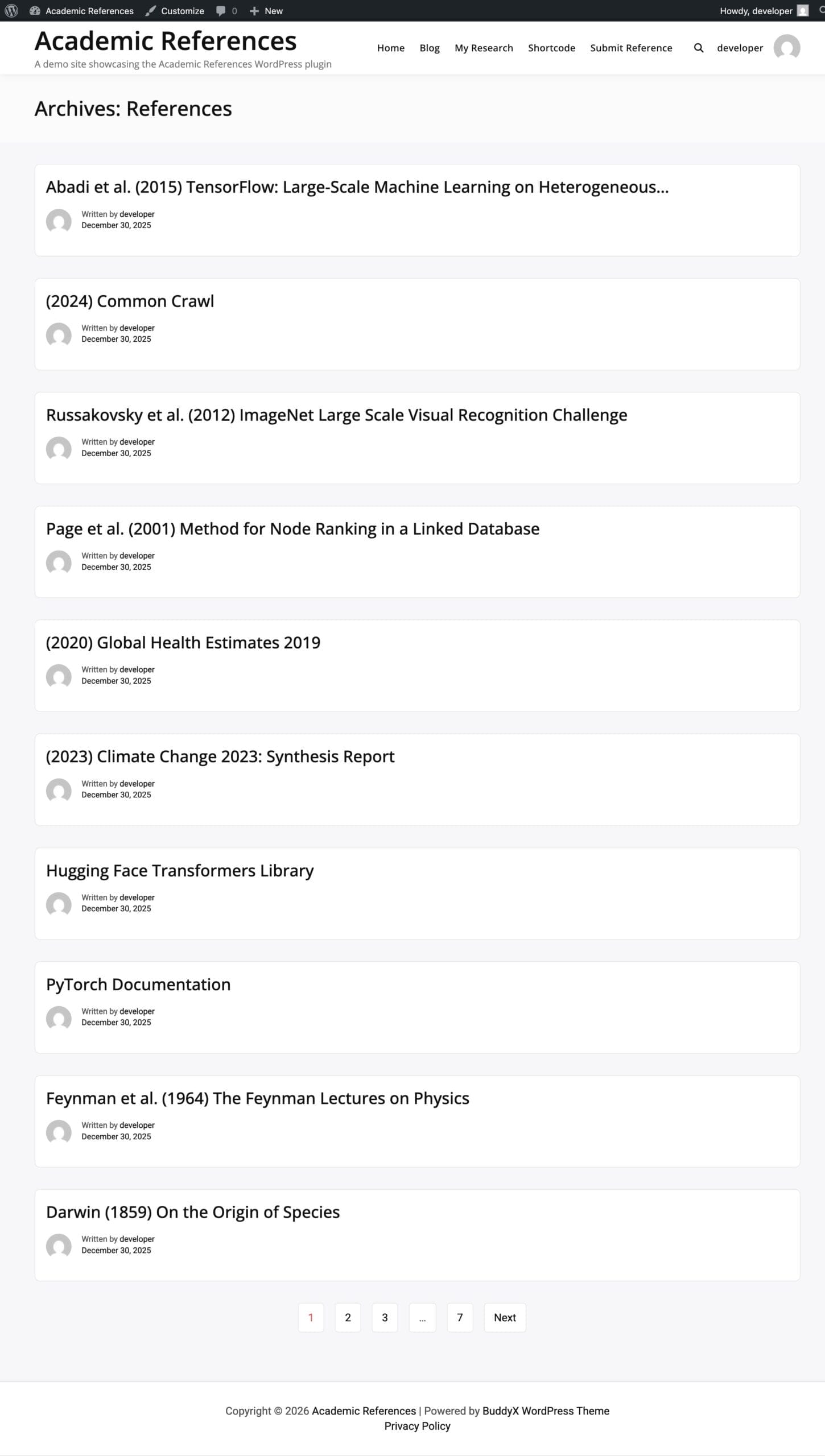The width and height of the screenshot is (825, 1456).
Task: Click the Privacy Policy footer link
Action: click(x=417, y=1426)
